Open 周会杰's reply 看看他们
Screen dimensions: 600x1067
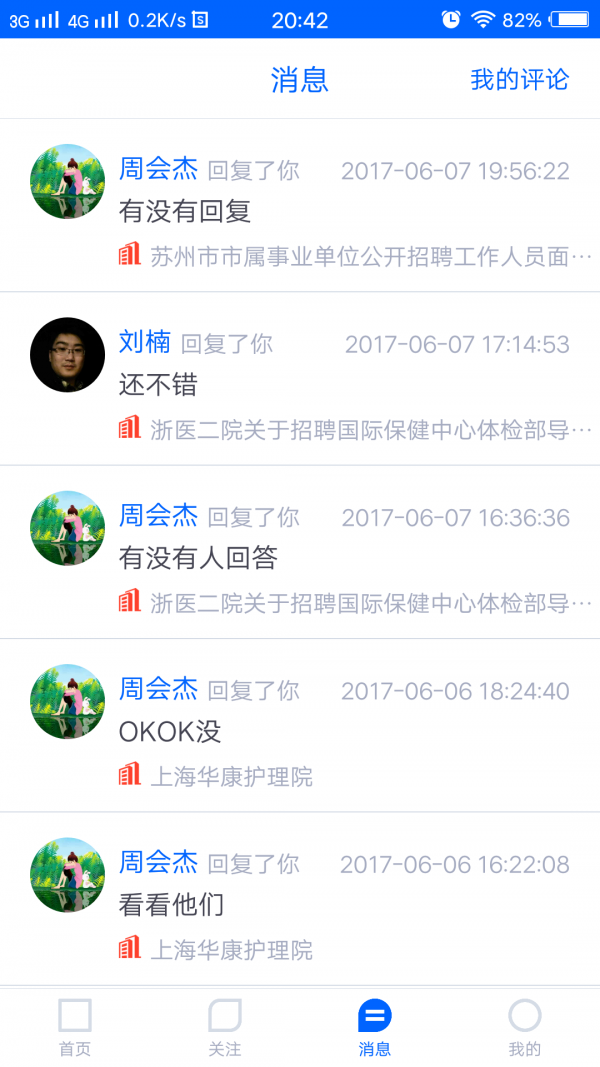tap(171, 905)
